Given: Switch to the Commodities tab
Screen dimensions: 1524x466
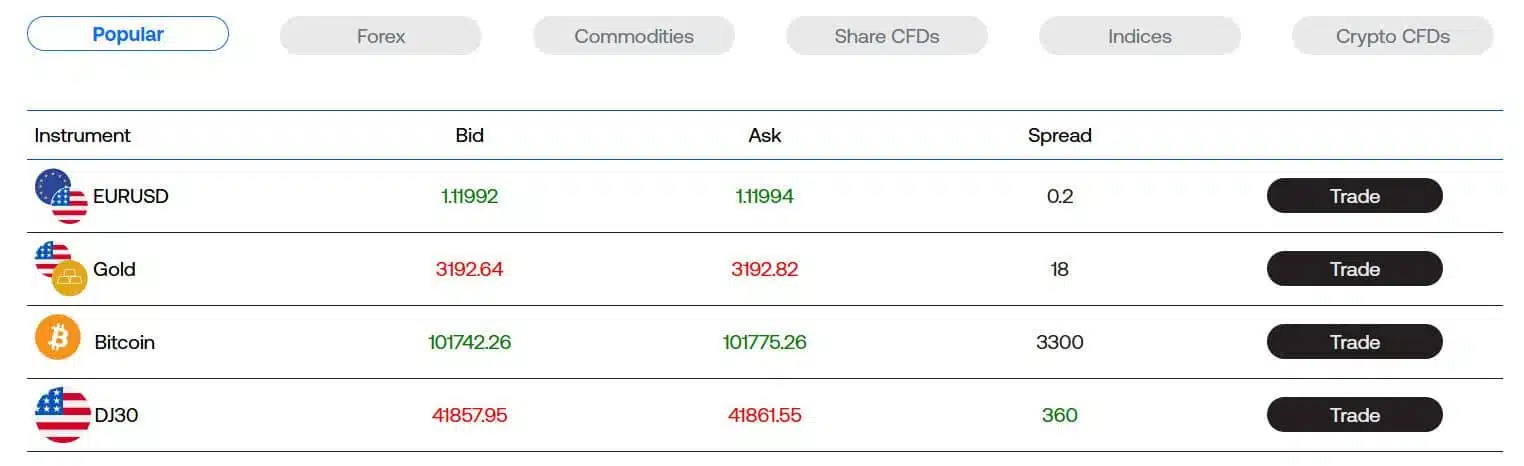Looking at the screenshot, I should [634, 36].
